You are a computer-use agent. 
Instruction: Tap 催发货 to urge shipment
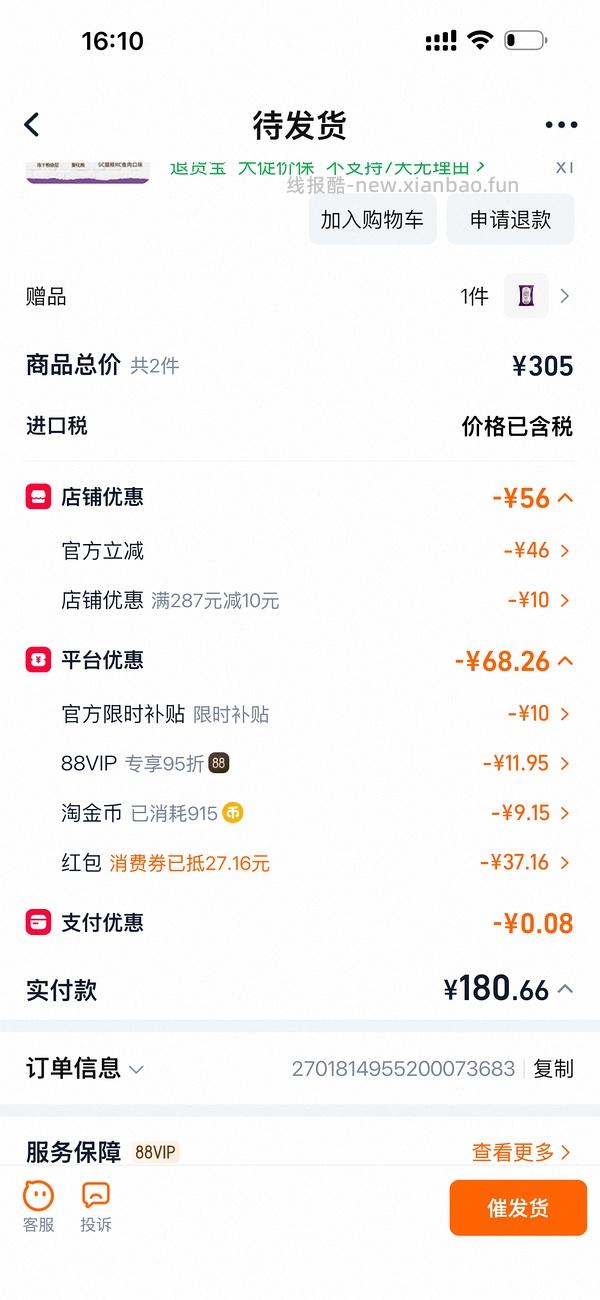pyautogui.click(x=518, y=1208)
